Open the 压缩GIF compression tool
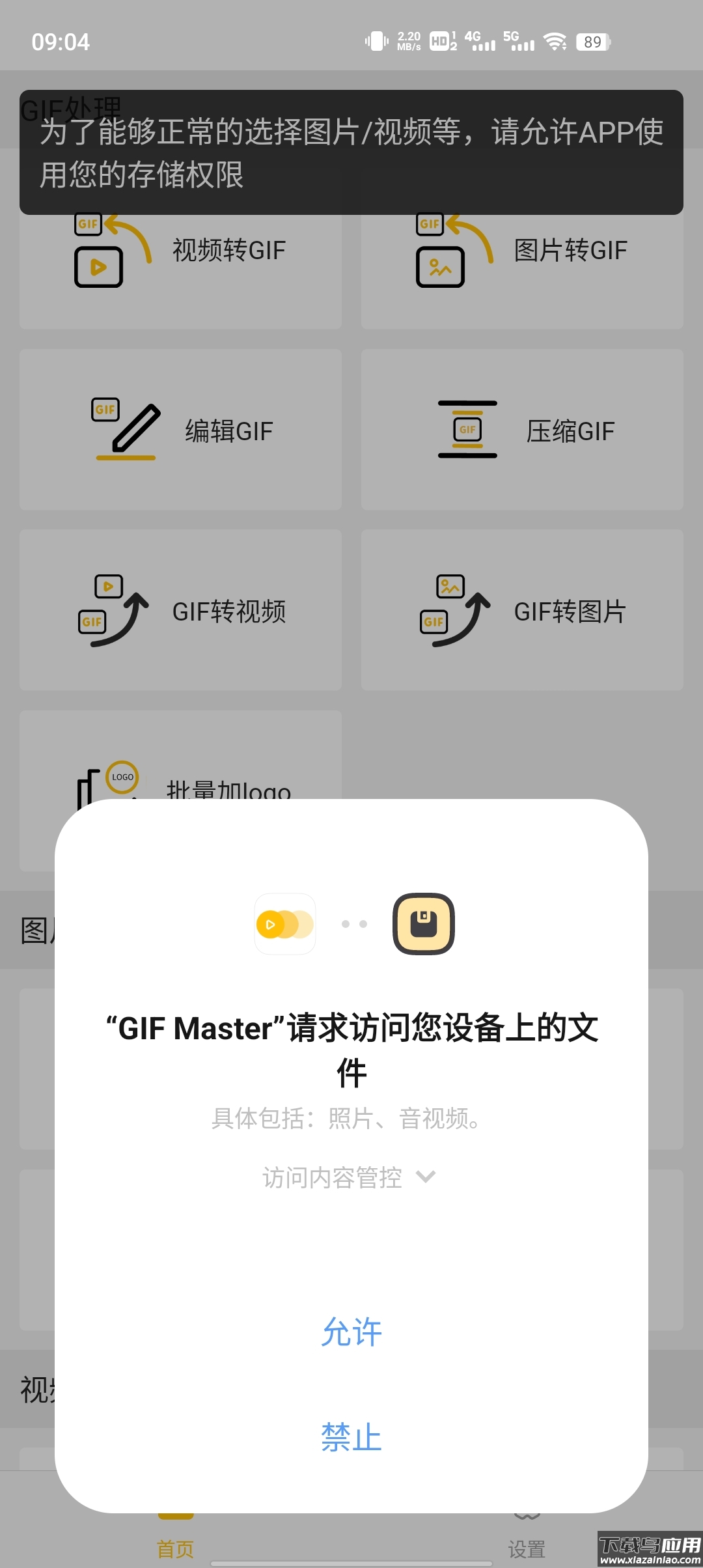 tap(467, 430)
